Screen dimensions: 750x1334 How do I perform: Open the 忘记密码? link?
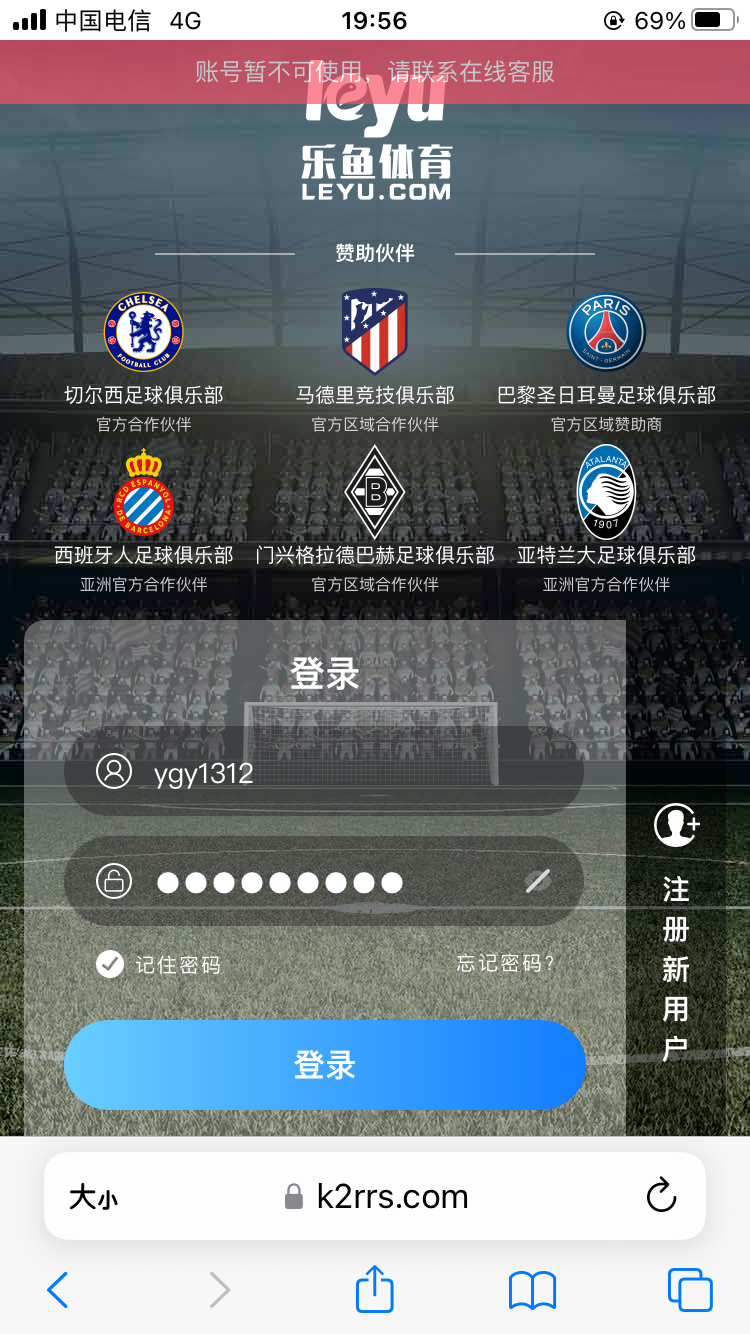click(505, 963)
